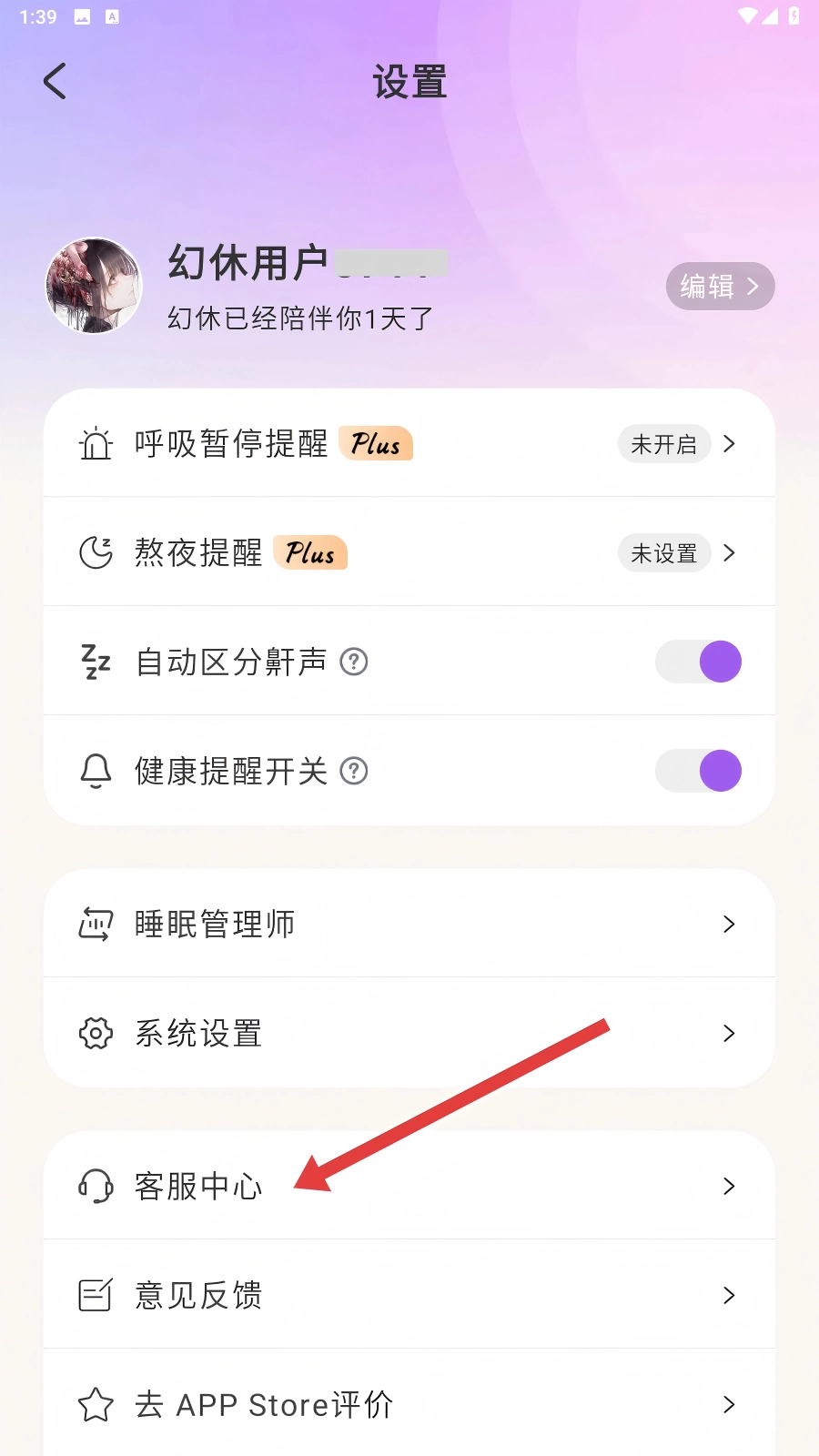This screenshot has height=1456, width=819.
Task: Toggle the 自动区分鼾声 switch
Action: coord(698,662)
